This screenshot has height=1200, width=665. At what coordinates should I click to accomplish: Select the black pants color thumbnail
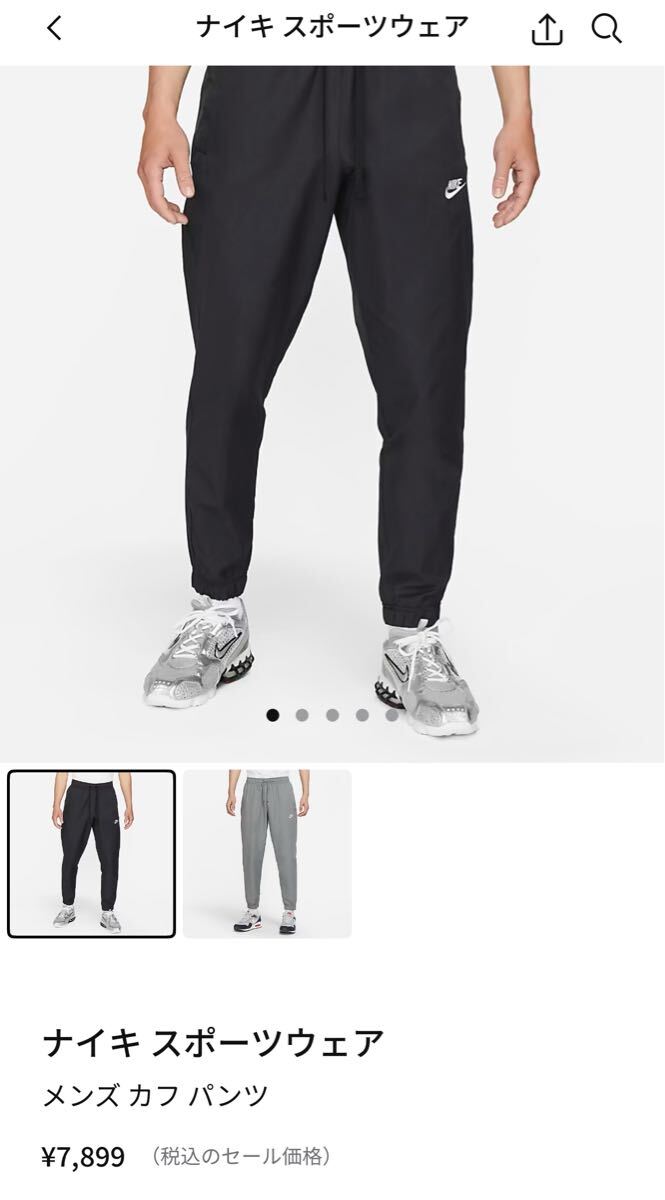point(92,853)
